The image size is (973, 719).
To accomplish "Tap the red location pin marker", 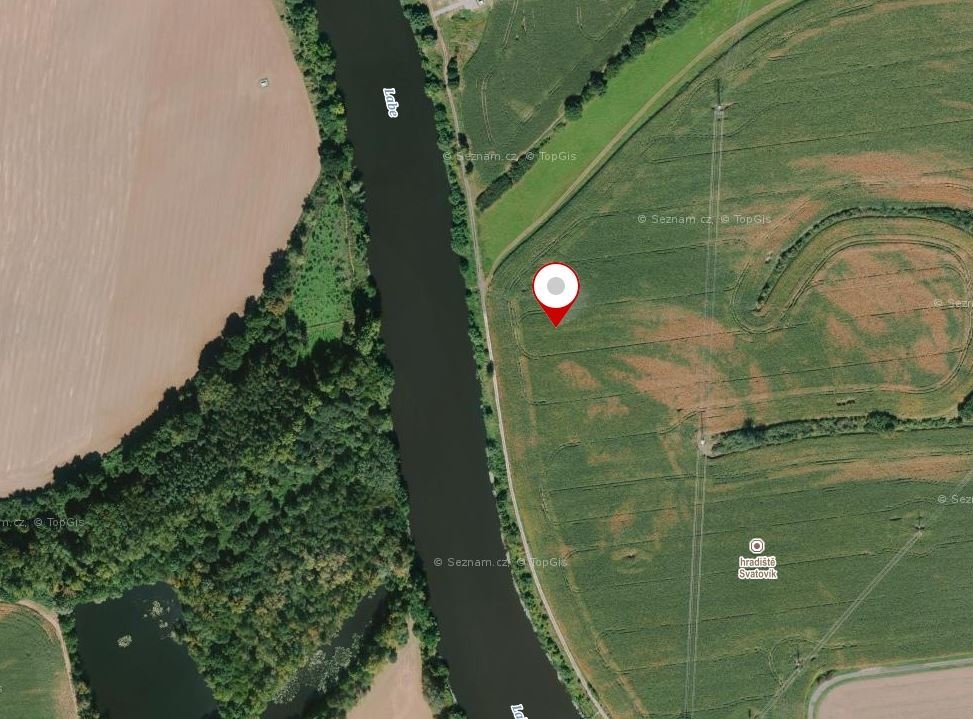I will pyautogui.click(x=556, y=291).
